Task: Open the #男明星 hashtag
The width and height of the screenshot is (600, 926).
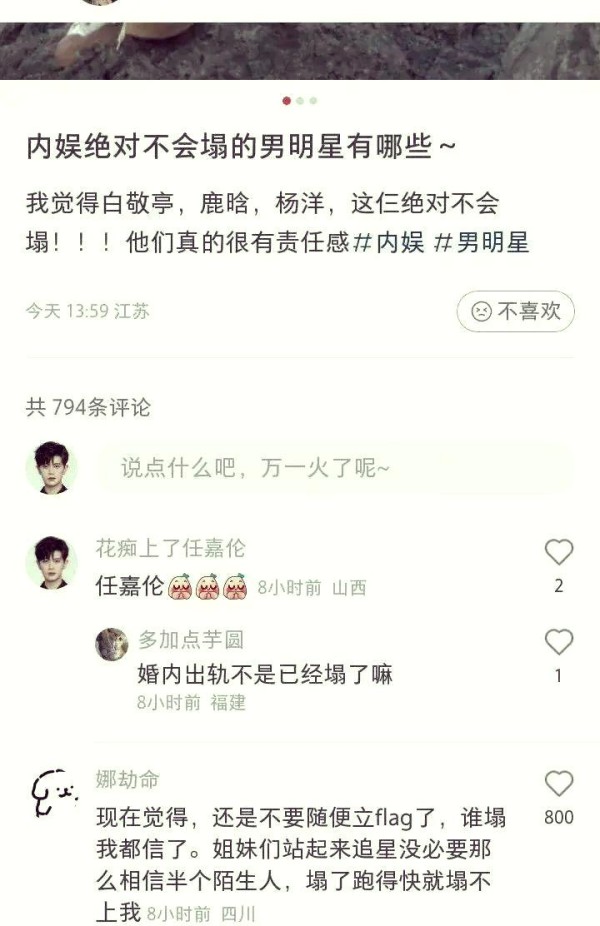Action: pos(482,243)
